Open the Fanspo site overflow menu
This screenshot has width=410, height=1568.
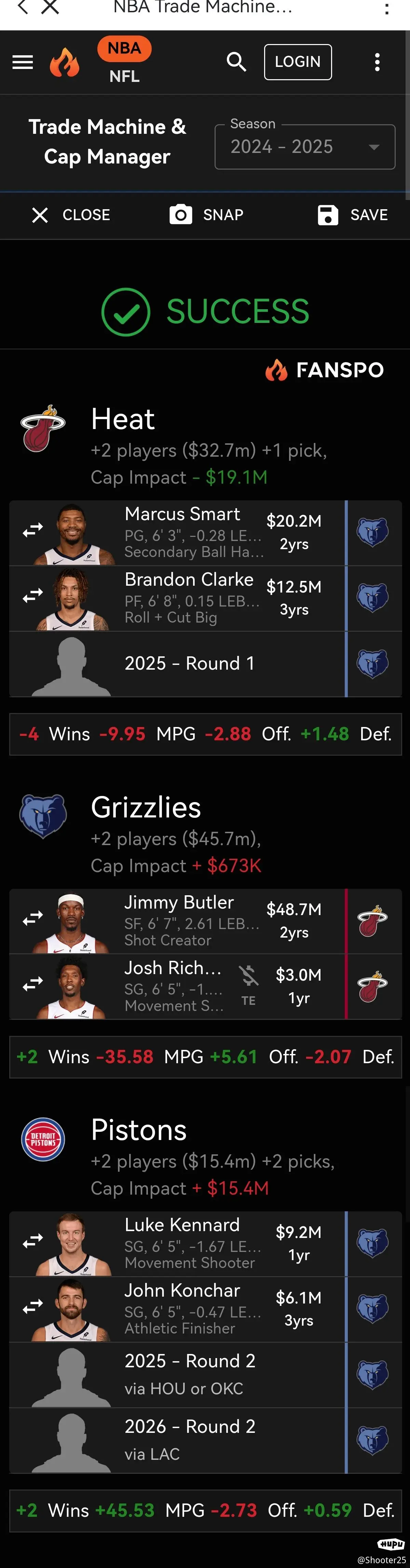point(377,62)
